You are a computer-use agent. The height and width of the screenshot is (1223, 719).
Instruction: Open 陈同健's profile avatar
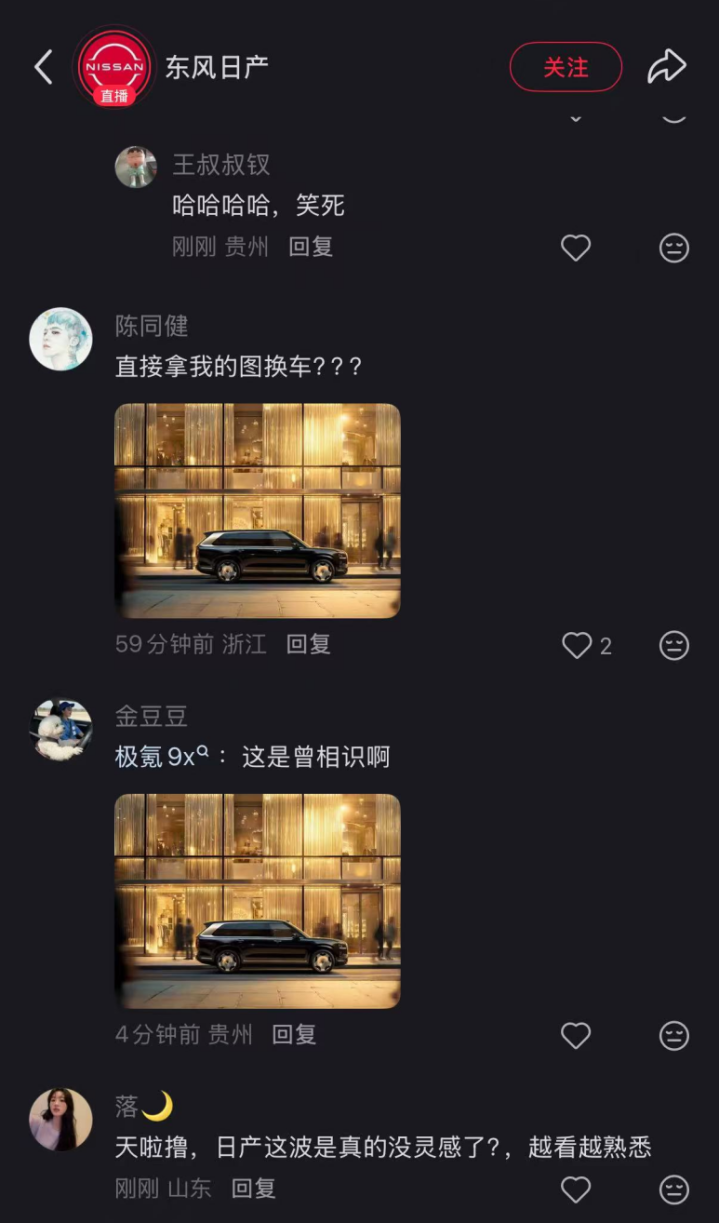(61, 339)
